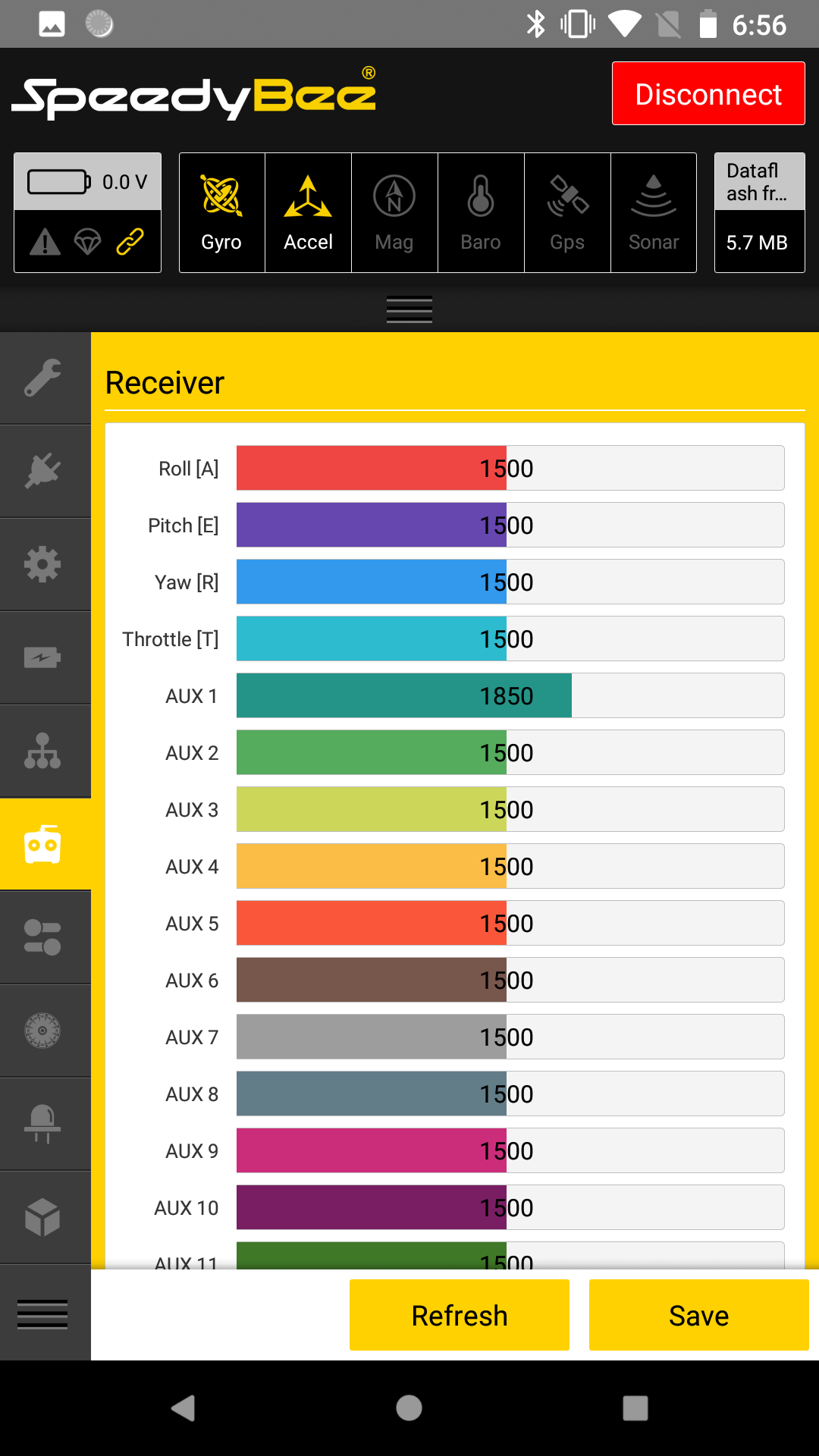Go to the battery power tab

coord(43,657)
